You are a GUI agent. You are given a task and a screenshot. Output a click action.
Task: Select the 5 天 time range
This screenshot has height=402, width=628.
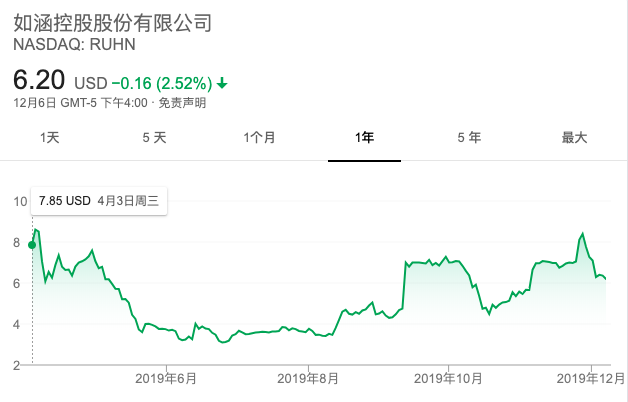(154, 138)
